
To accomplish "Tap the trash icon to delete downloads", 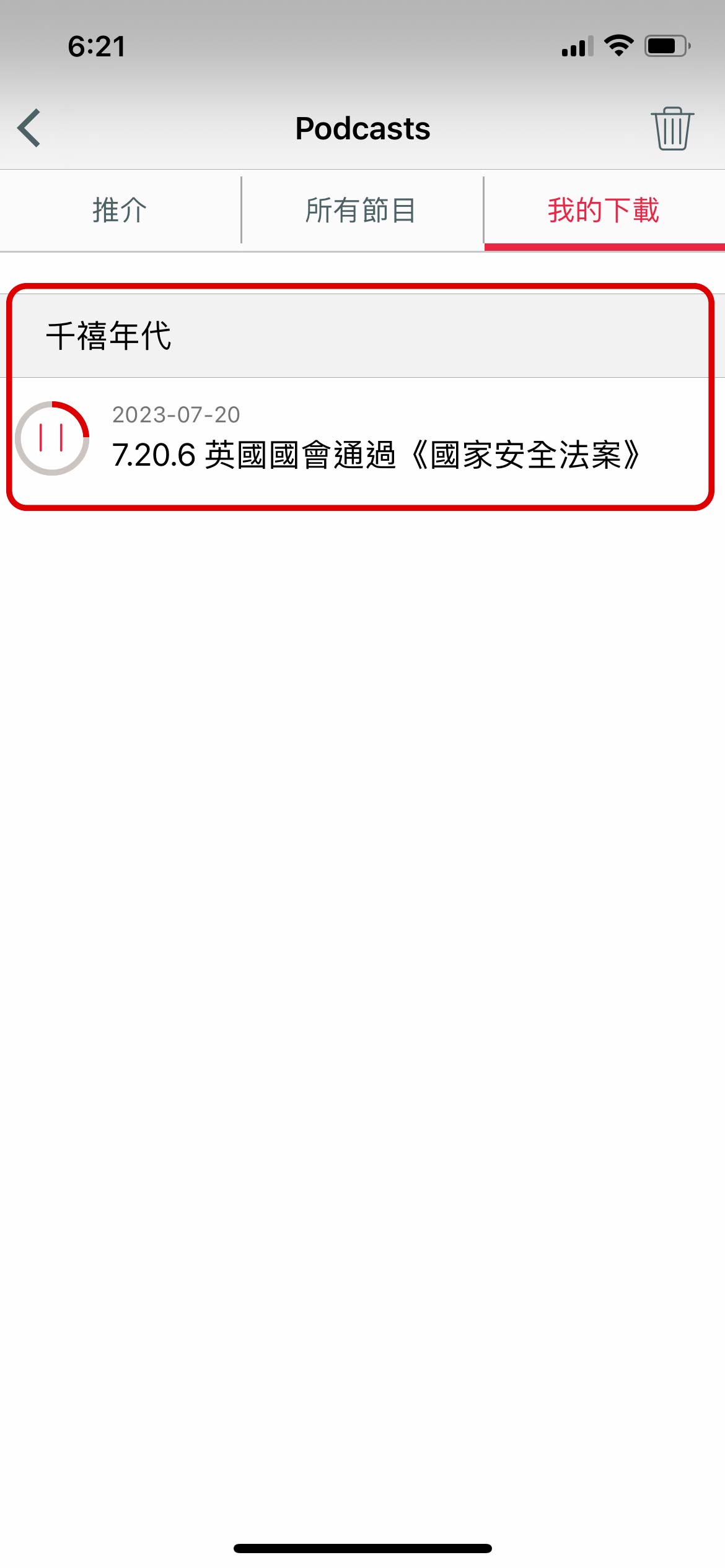I will pos(672,128).
